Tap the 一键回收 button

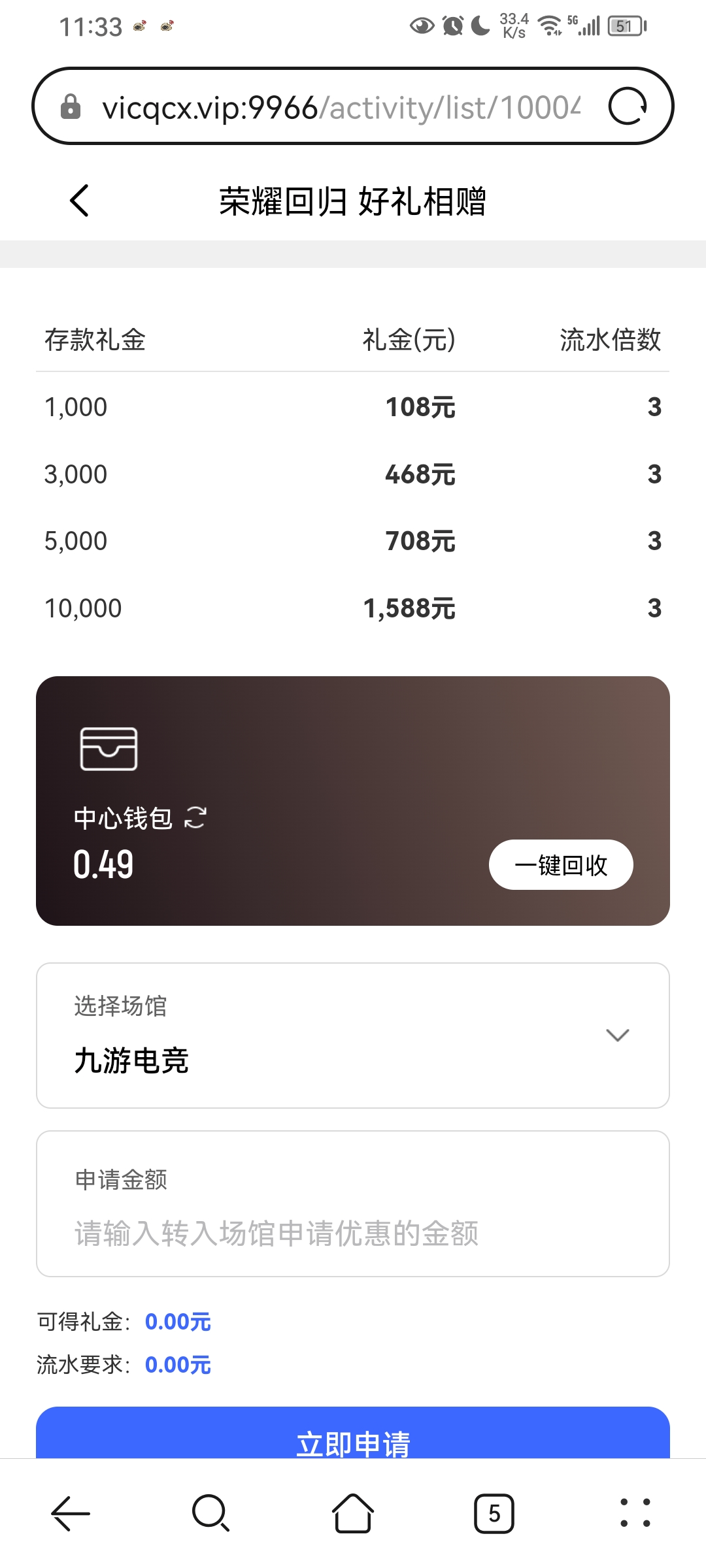(x=560, y=865)
